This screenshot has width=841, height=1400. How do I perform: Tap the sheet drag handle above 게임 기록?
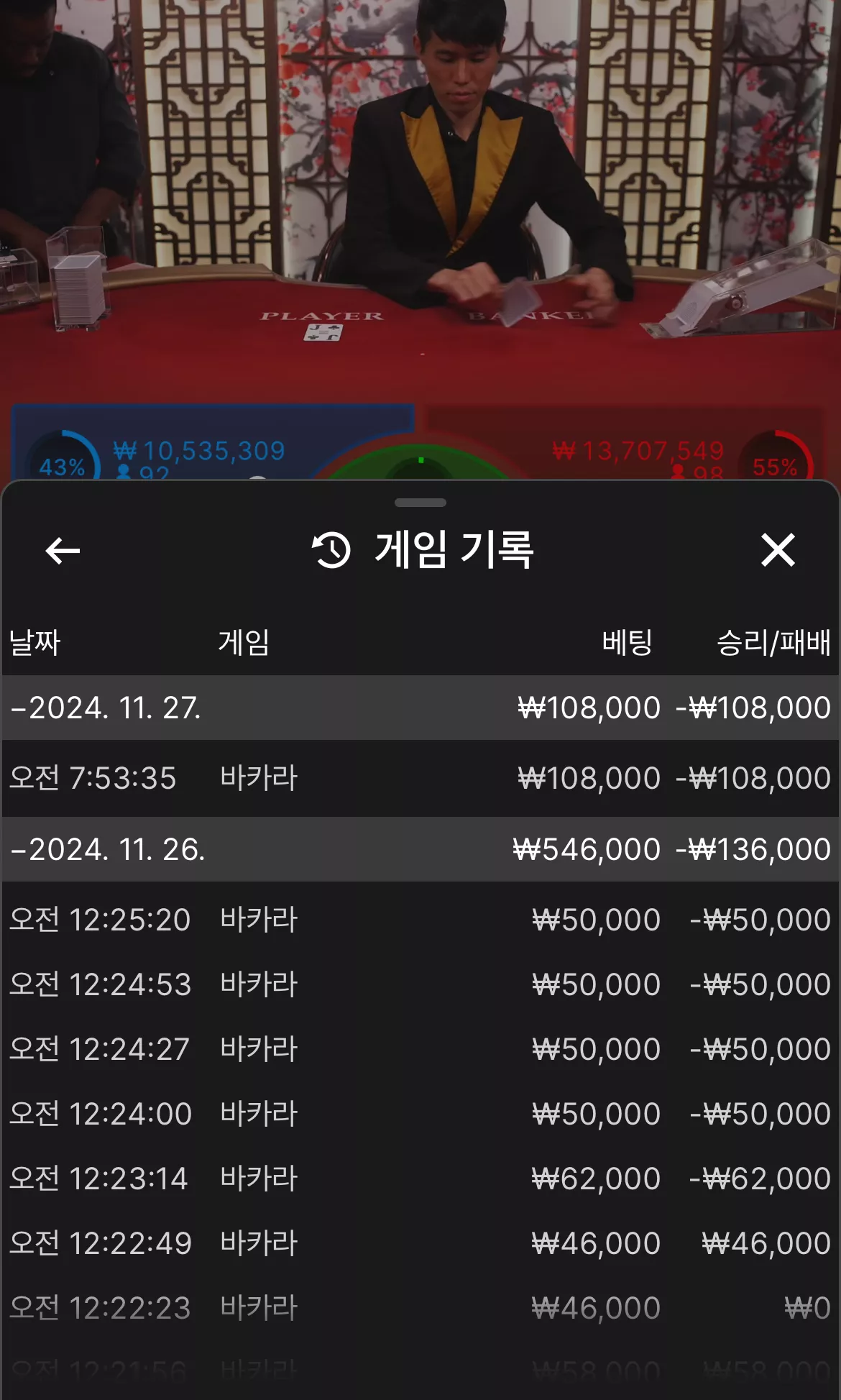pyautogui.click(x=420, y=503)
